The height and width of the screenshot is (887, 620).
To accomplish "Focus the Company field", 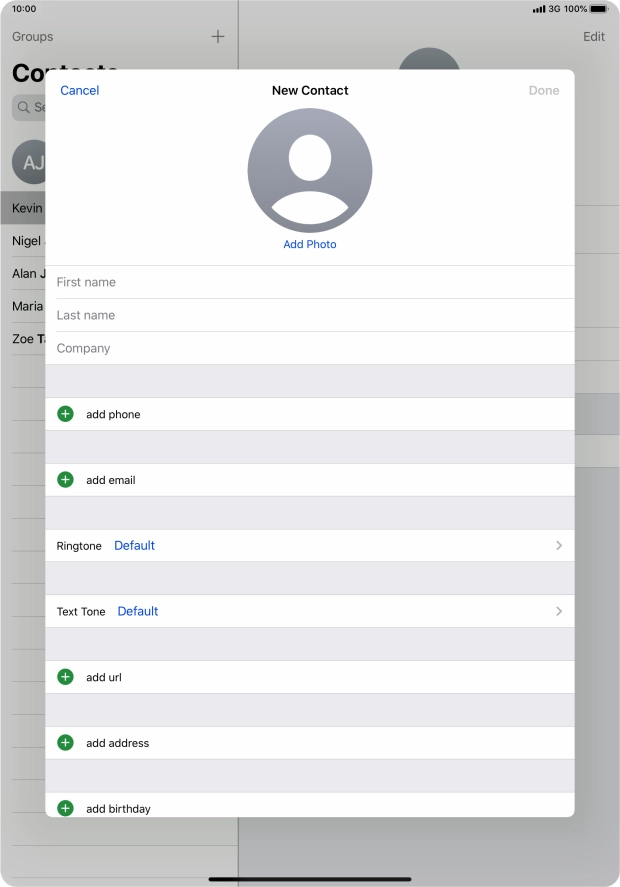I will (x=309, y=348).
